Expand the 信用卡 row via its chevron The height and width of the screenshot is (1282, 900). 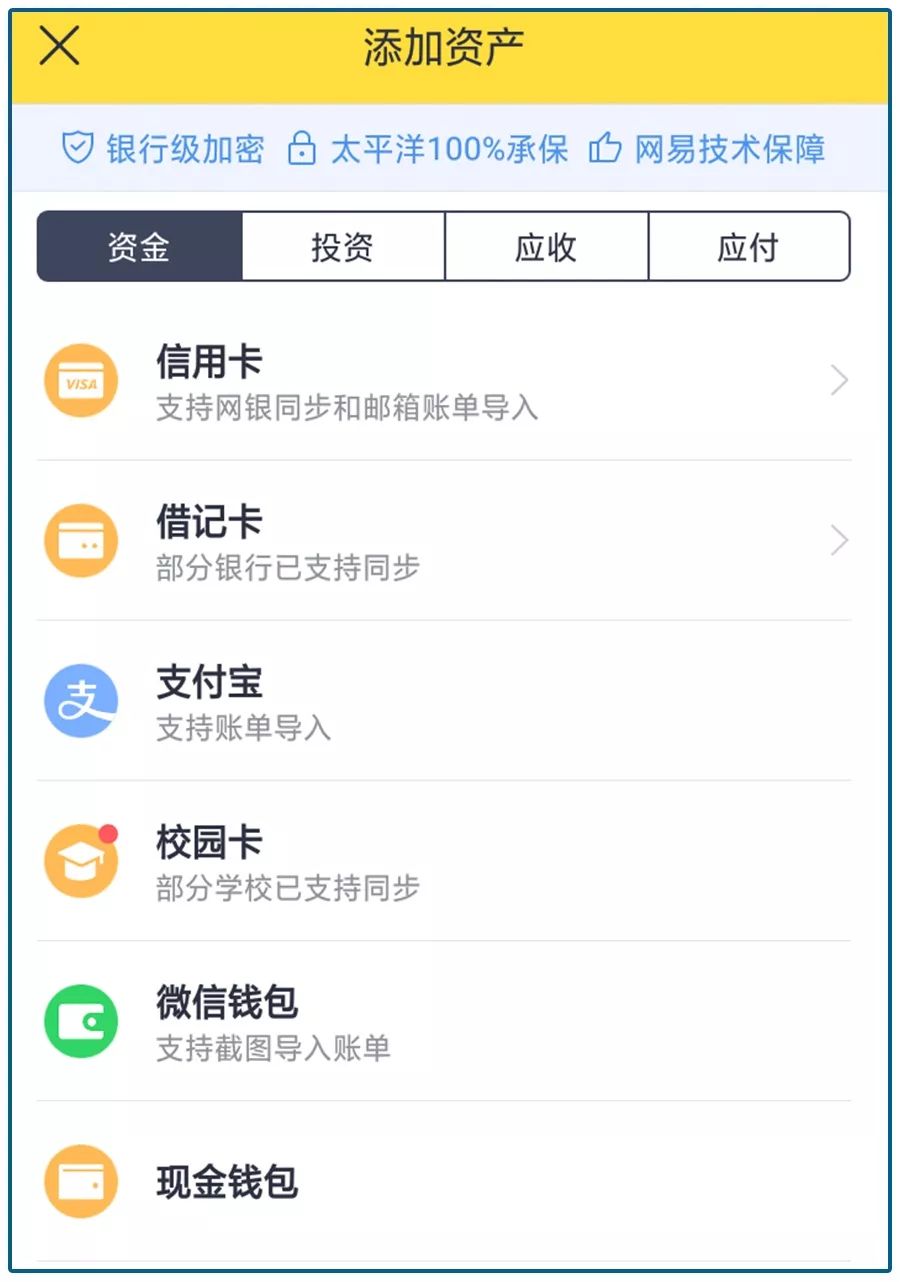pyautogui.click(x=838, y=380)
